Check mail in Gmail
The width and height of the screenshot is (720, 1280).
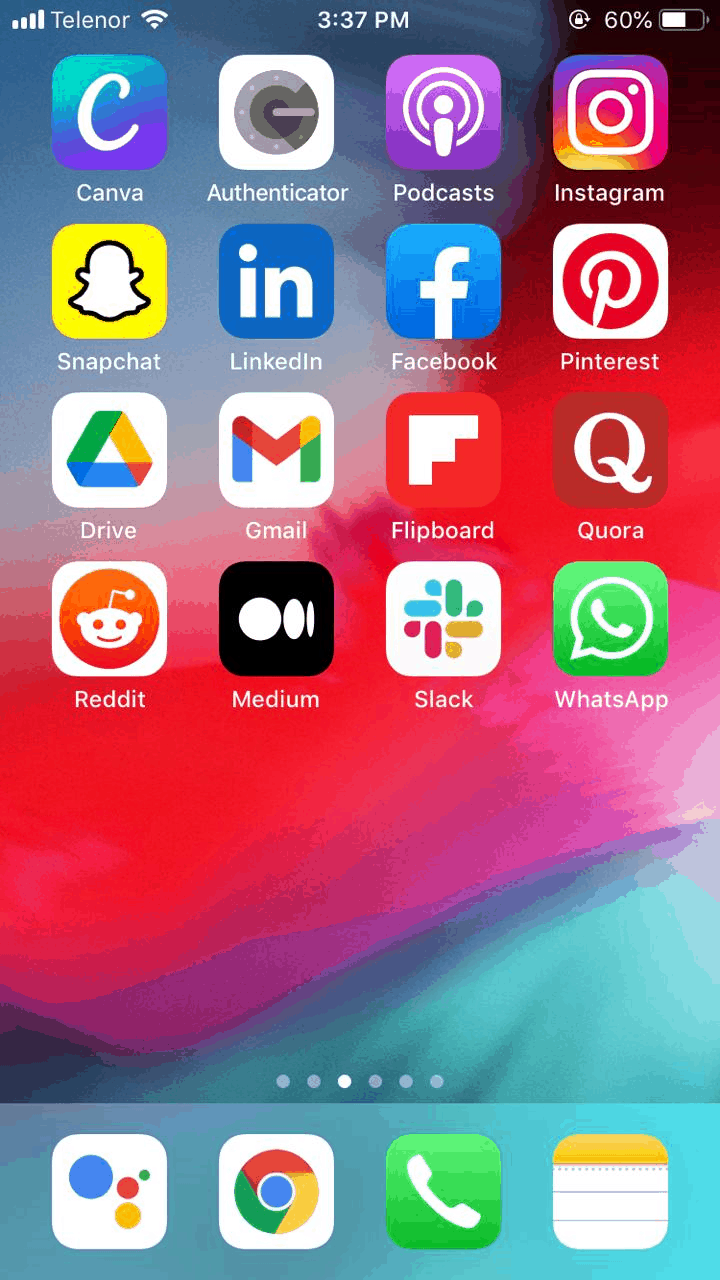(276, 450)
